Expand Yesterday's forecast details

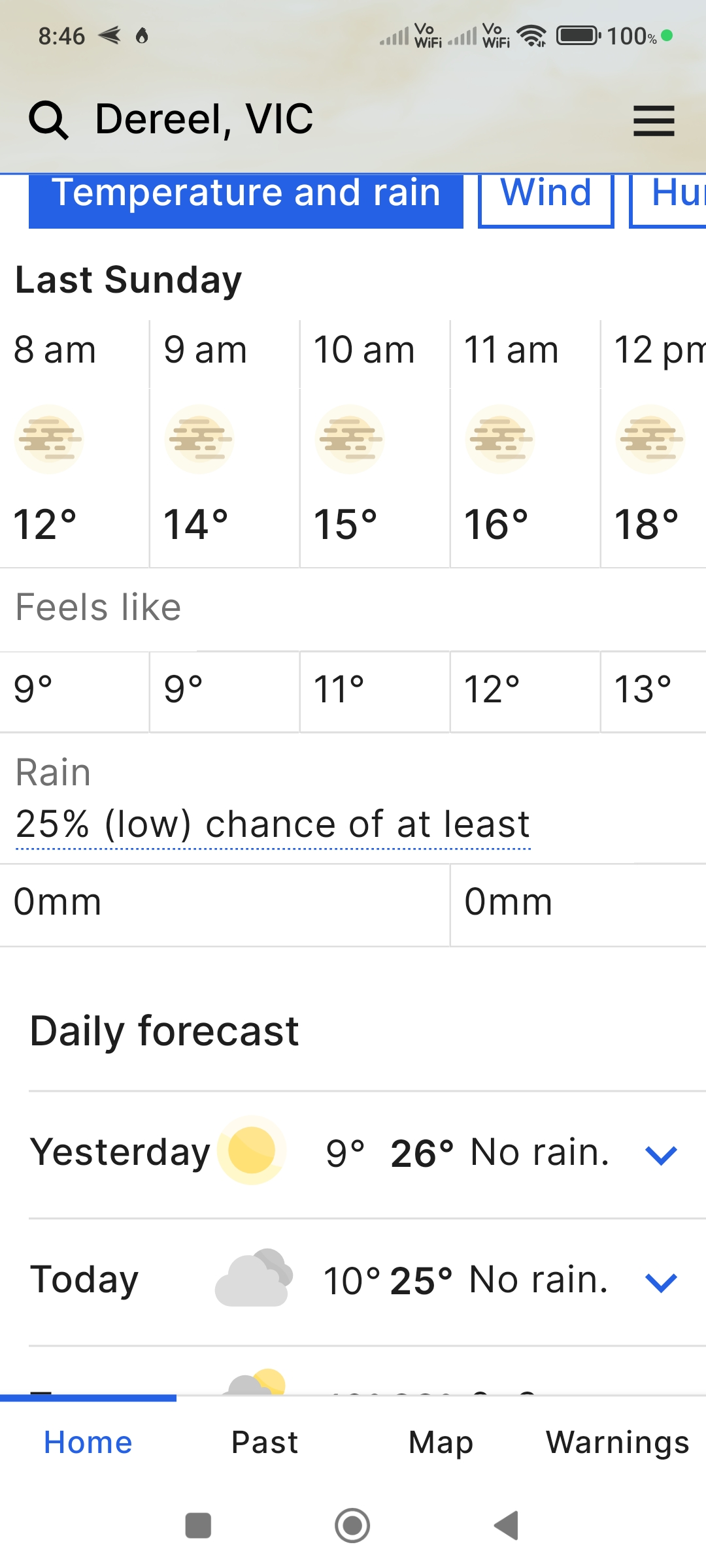click(x=661, y=1154)
